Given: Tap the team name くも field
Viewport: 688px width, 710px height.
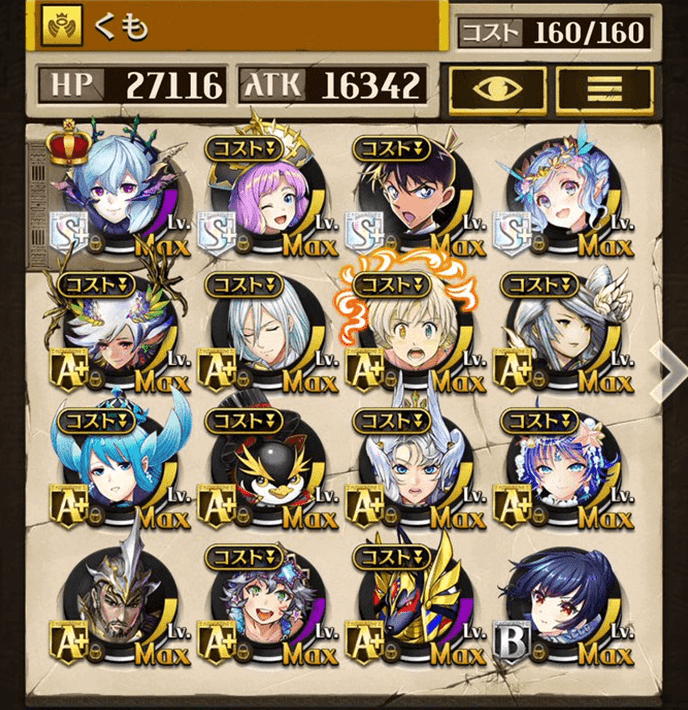Looking at the screenshot, I should tap(240, 27).
